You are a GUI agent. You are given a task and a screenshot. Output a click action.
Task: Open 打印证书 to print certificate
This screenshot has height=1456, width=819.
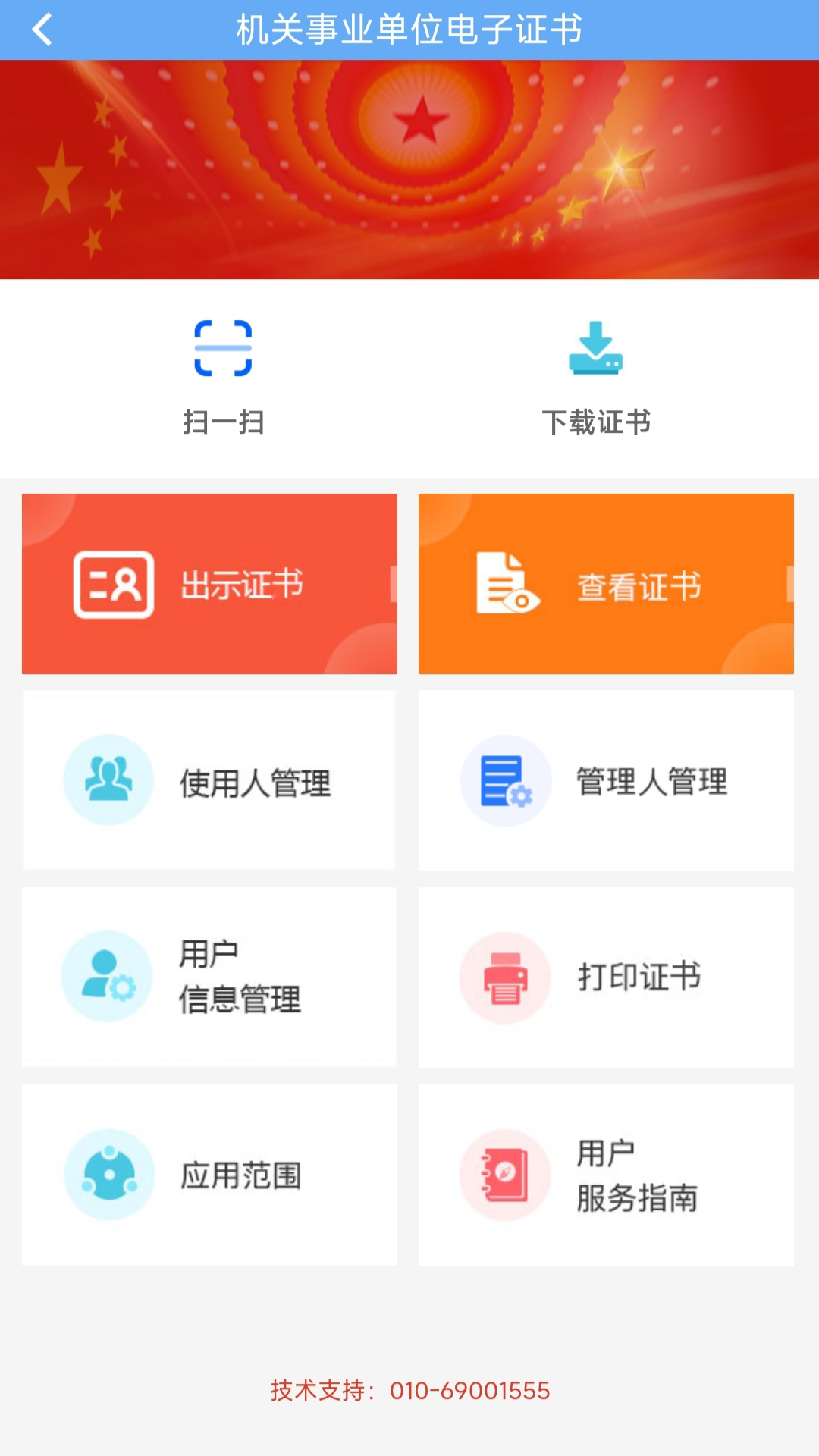click(605, 977)
